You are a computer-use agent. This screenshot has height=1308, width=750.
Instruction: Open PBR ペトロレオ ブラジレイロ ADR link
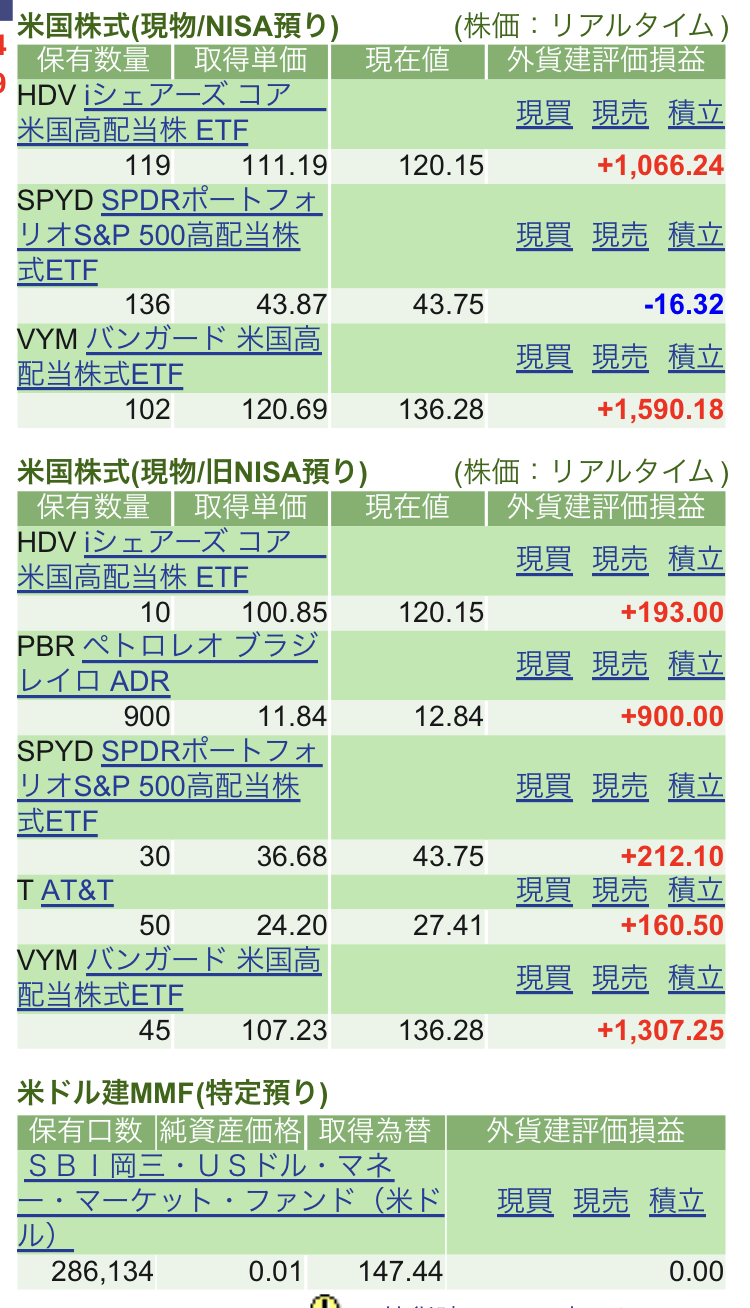[168, 664]
